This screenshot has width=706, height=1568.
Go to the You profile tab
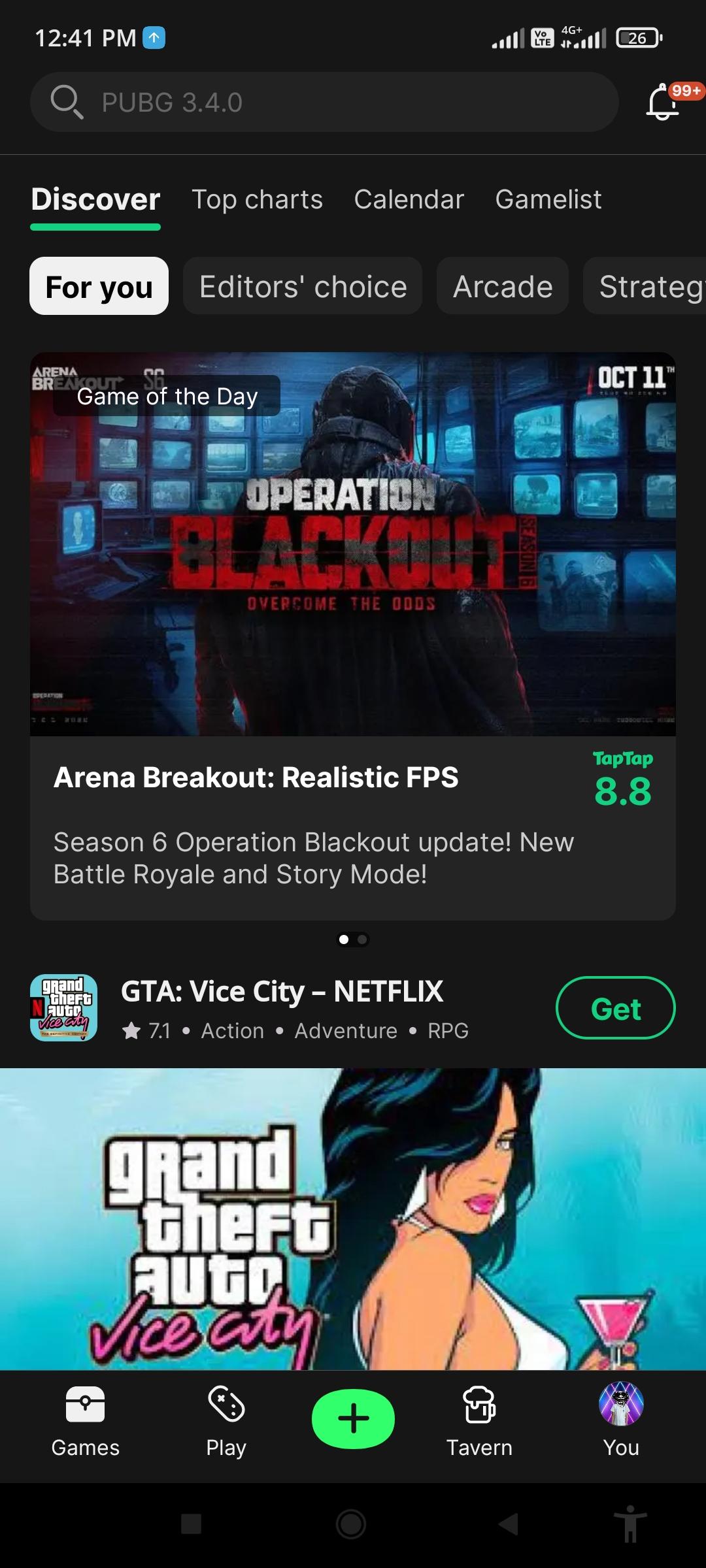[x=621, y=1420]
